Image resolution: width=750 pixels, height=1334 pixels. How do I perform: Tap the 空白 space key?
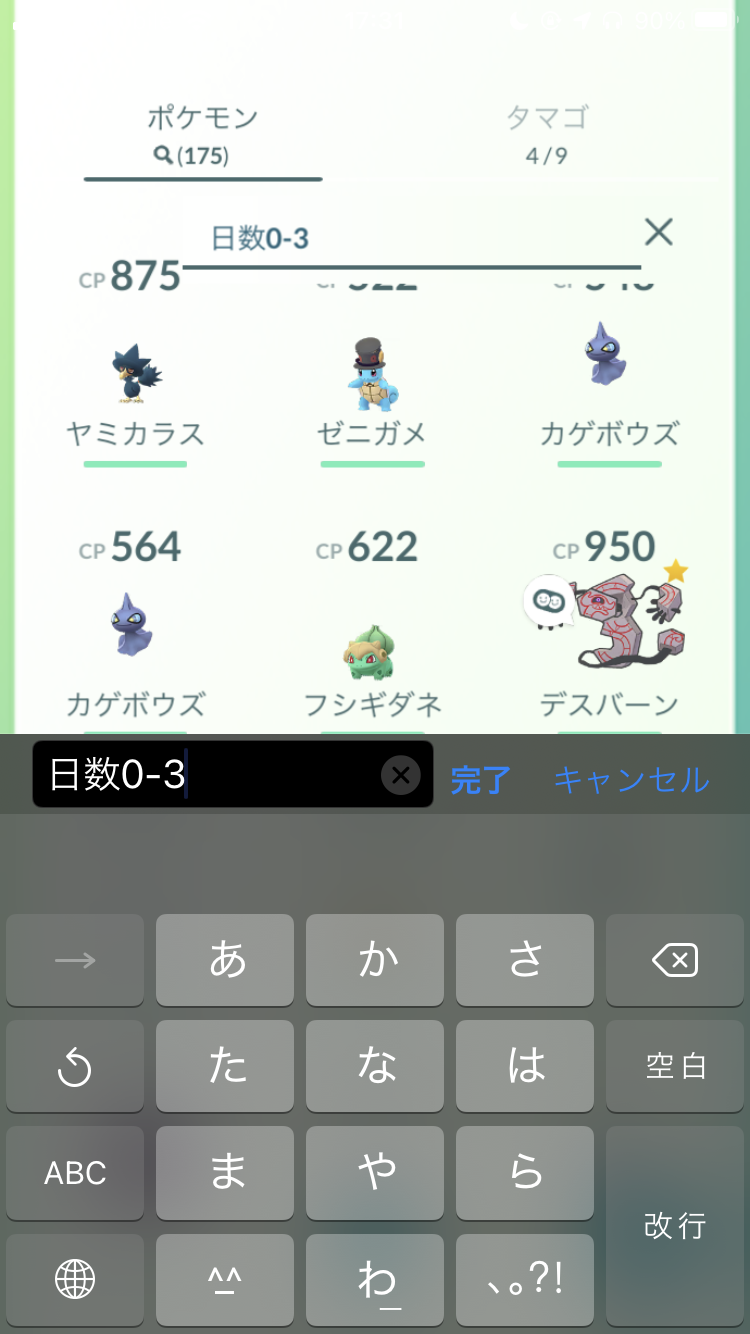point(675,1067)
